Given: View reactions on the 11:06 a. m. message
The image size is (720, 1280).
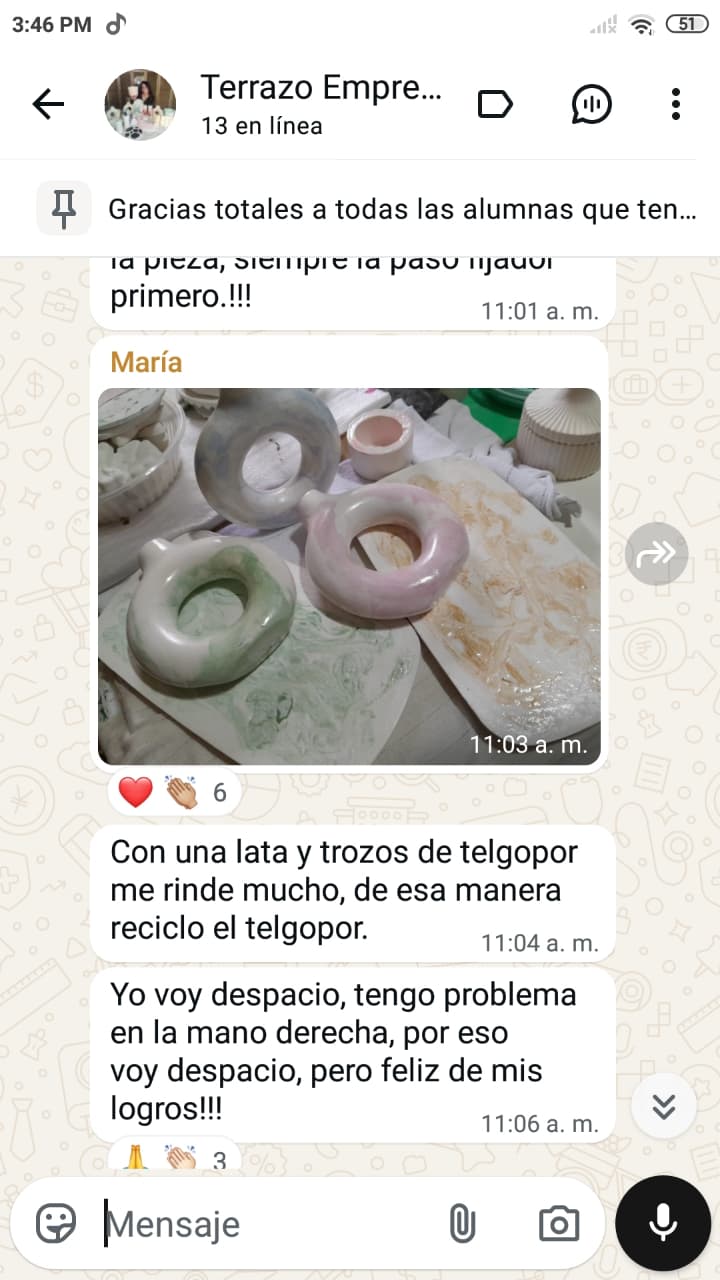Looking at the screenshot, I should point(174,1158).
